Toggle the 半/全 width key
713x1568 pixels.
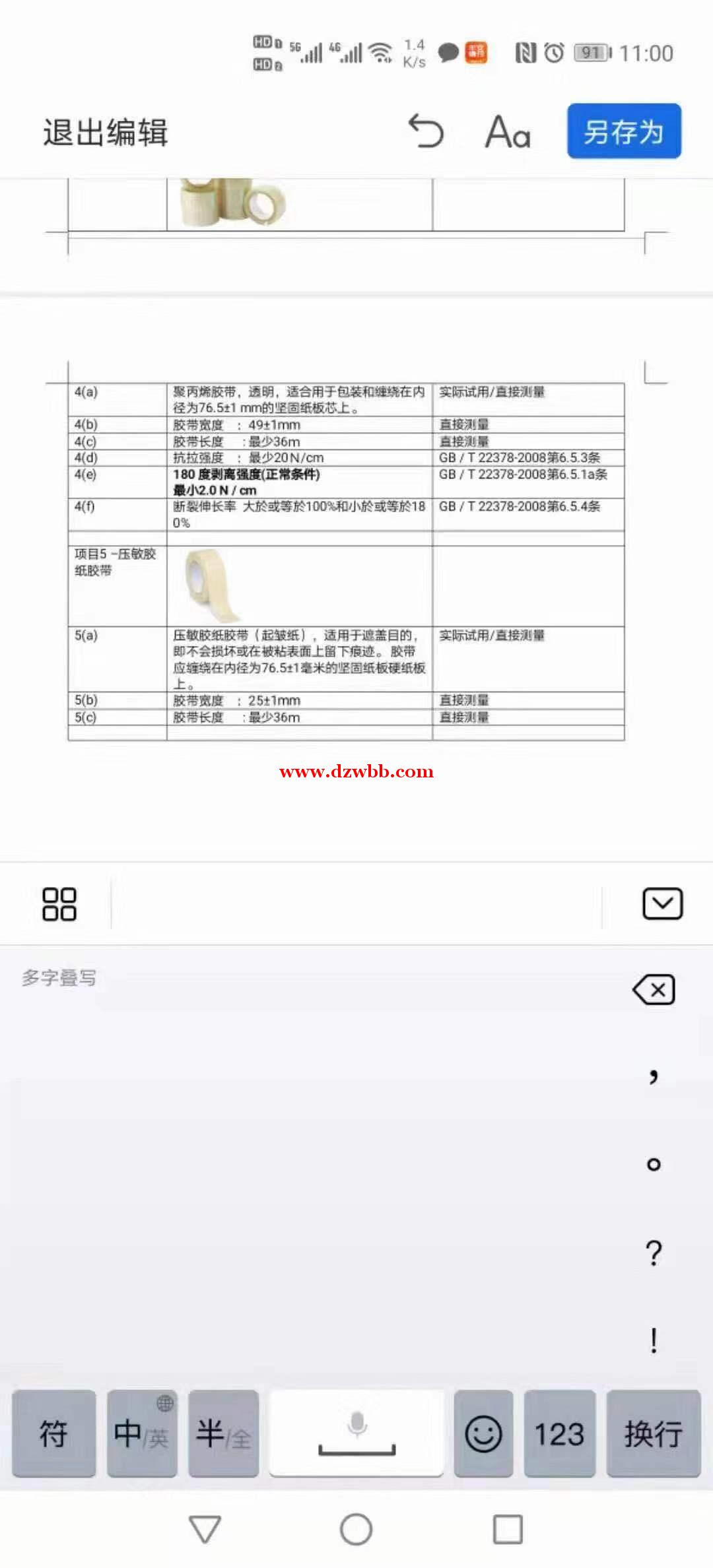click(223, 1433)
